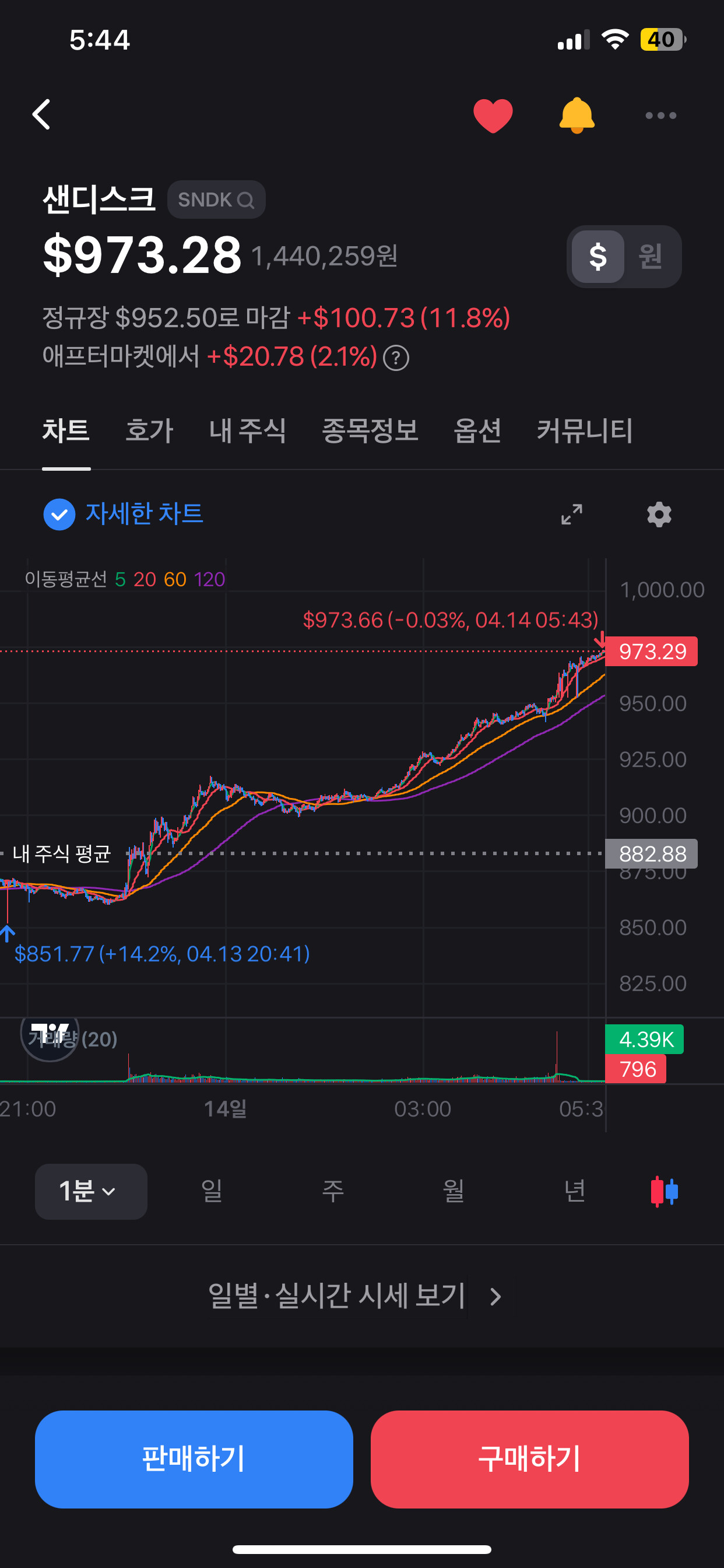Open the 1분 interval dropdown
The height and width of the screenshot is (1568, 724).
click(x=91, y=1191)
